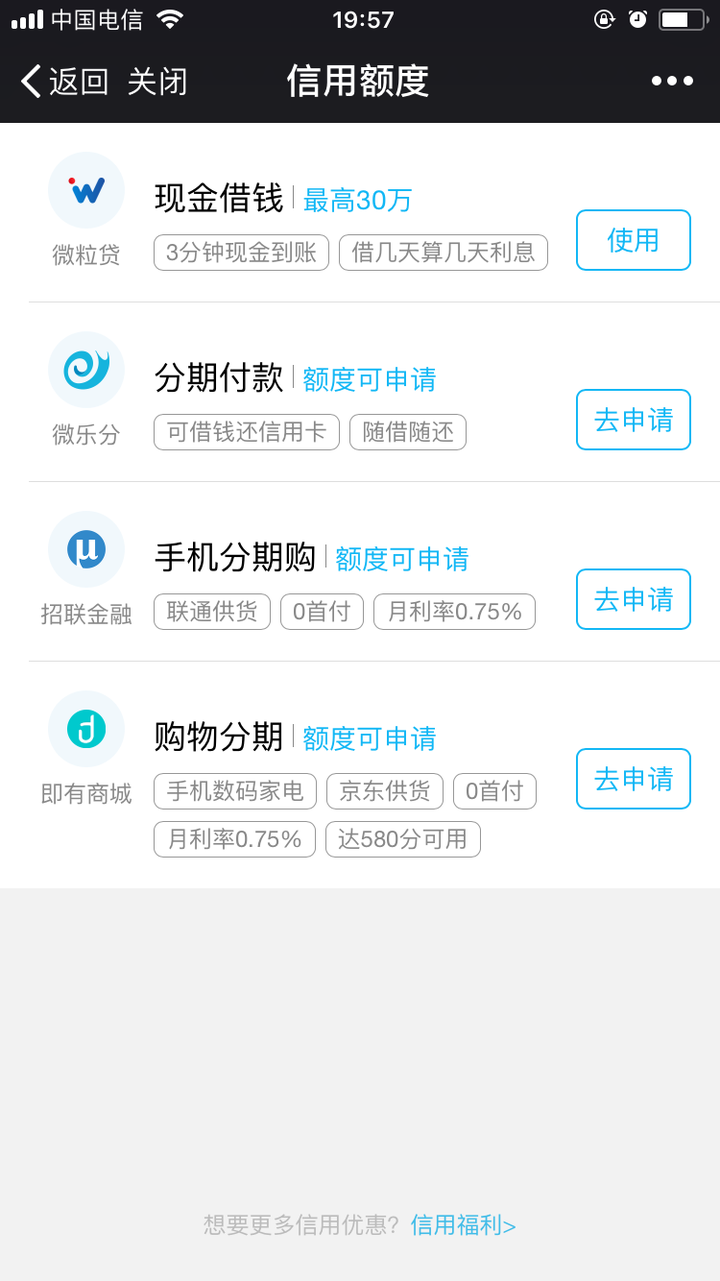Tap 关闭 to close the page
Image resolution: width=720 pixels, height=1281 pixels.
(x=157, y=81)
